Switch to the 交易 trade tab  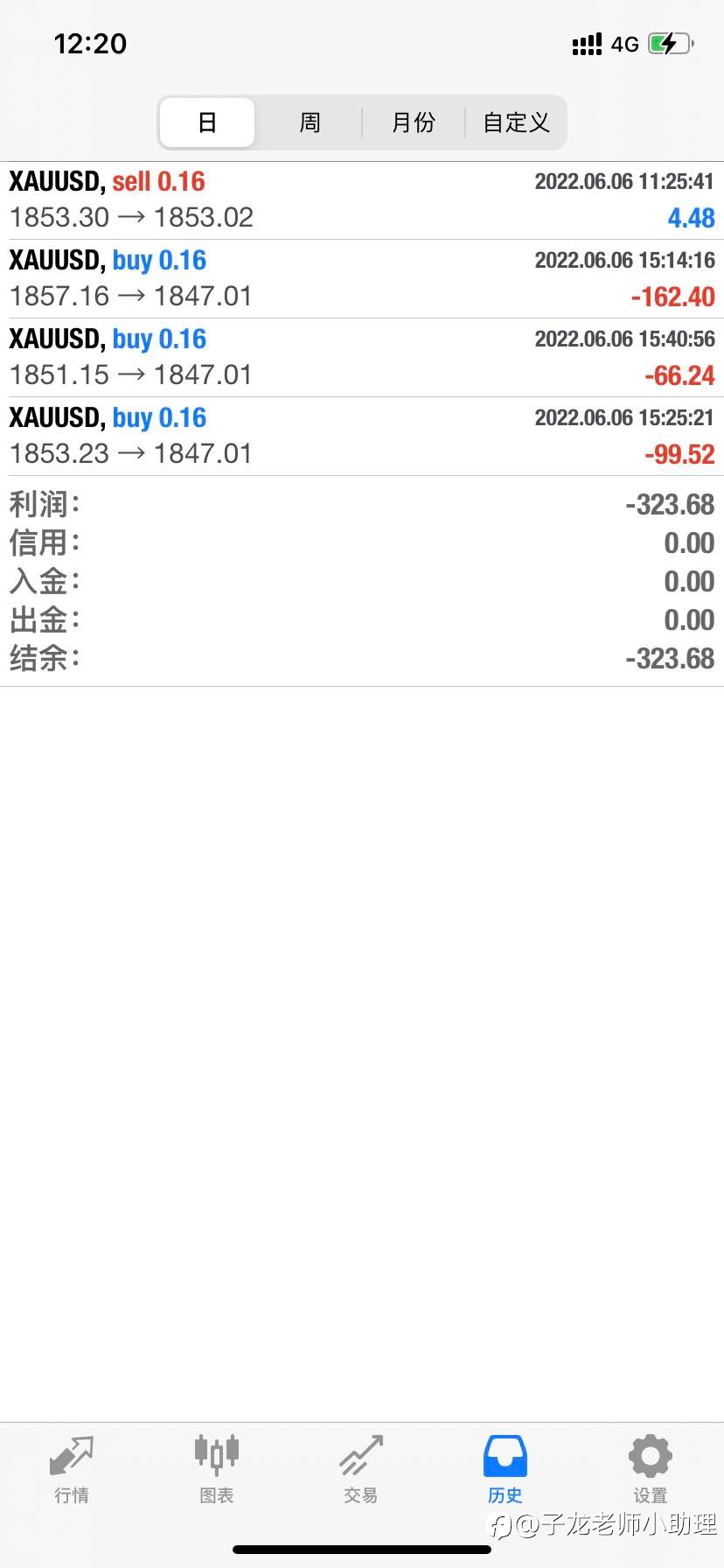[361, 1470]
